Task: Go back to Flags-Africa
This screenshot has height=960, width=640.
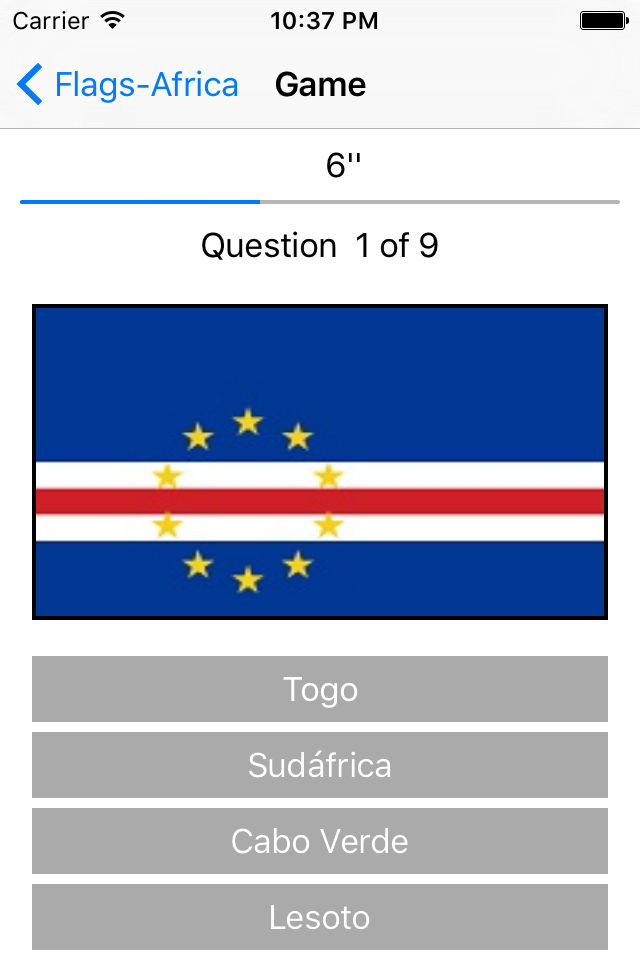Action: click(x=128, y=85)
